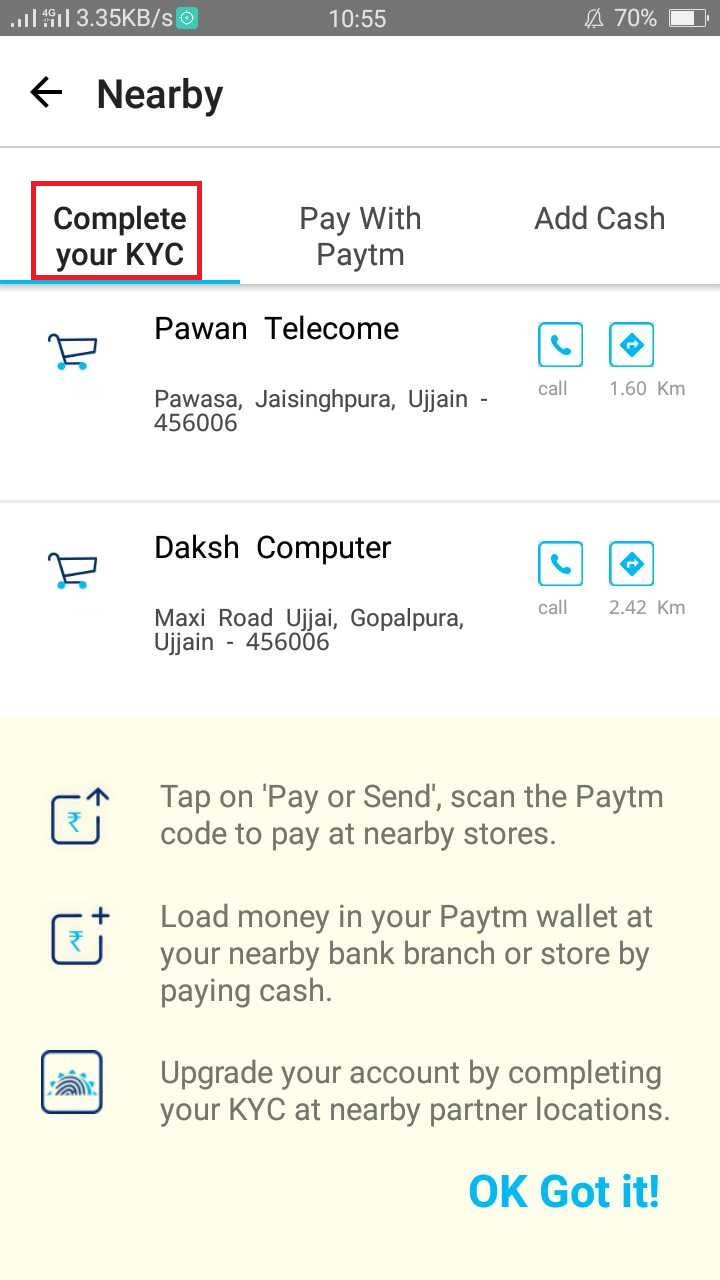
Task: Call Pawan Telecome
Action: 560,346
